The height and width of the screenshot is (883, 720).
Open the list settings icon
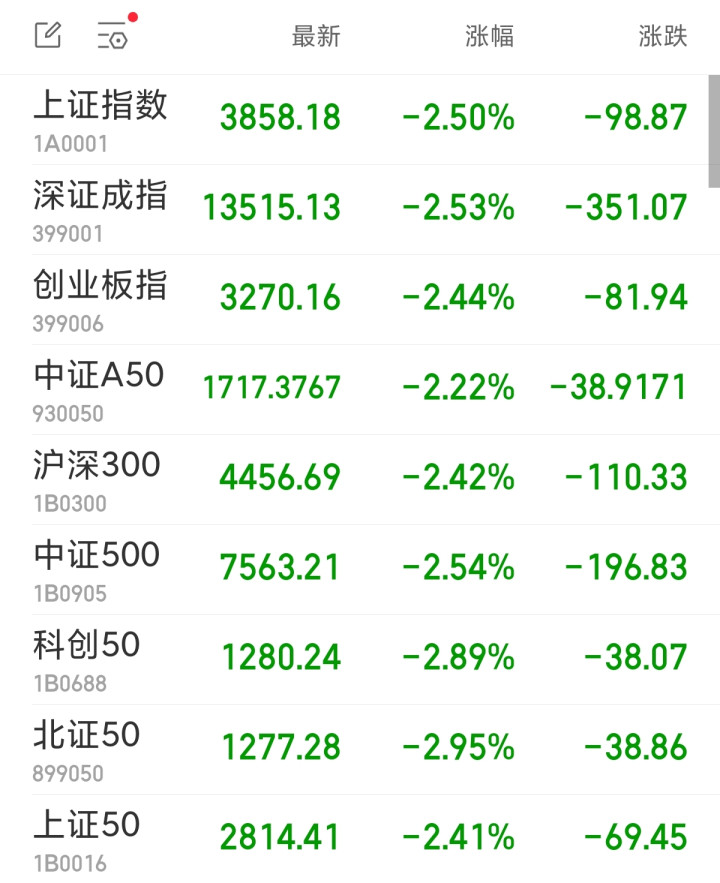[x=113, y=37]
